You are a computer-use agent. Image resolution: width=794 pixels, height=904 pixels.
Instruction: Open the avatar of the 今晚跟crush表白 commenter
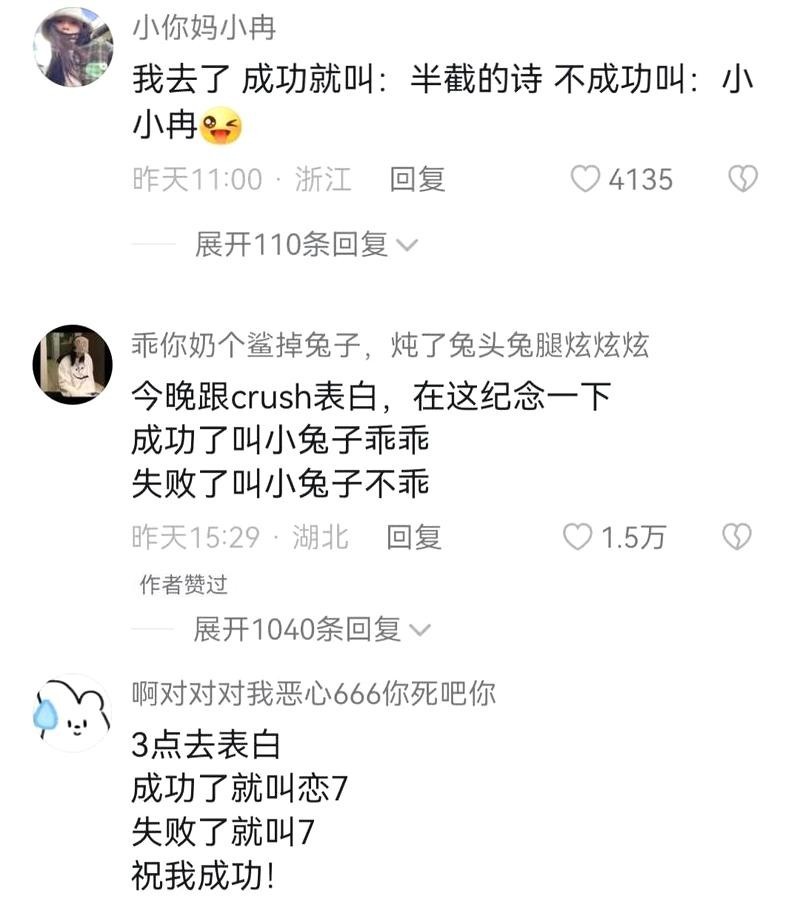coord(73,364)
